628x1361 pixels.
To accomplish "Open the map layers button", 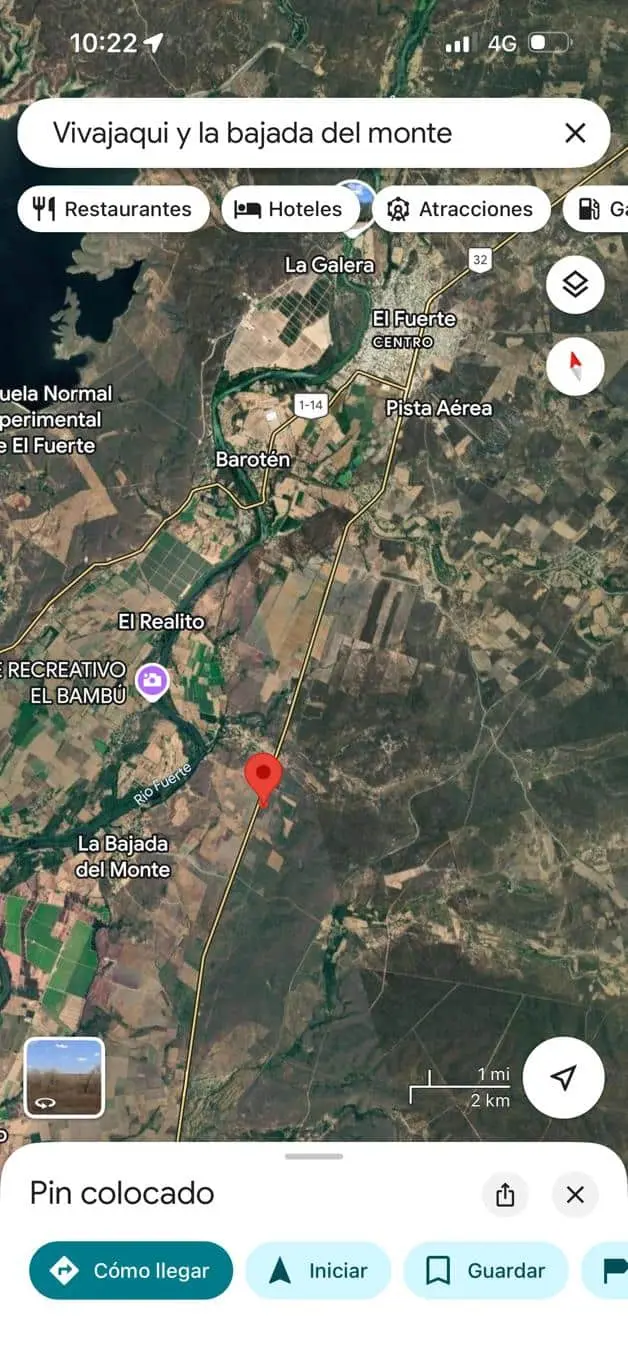I will pos(575,286).
